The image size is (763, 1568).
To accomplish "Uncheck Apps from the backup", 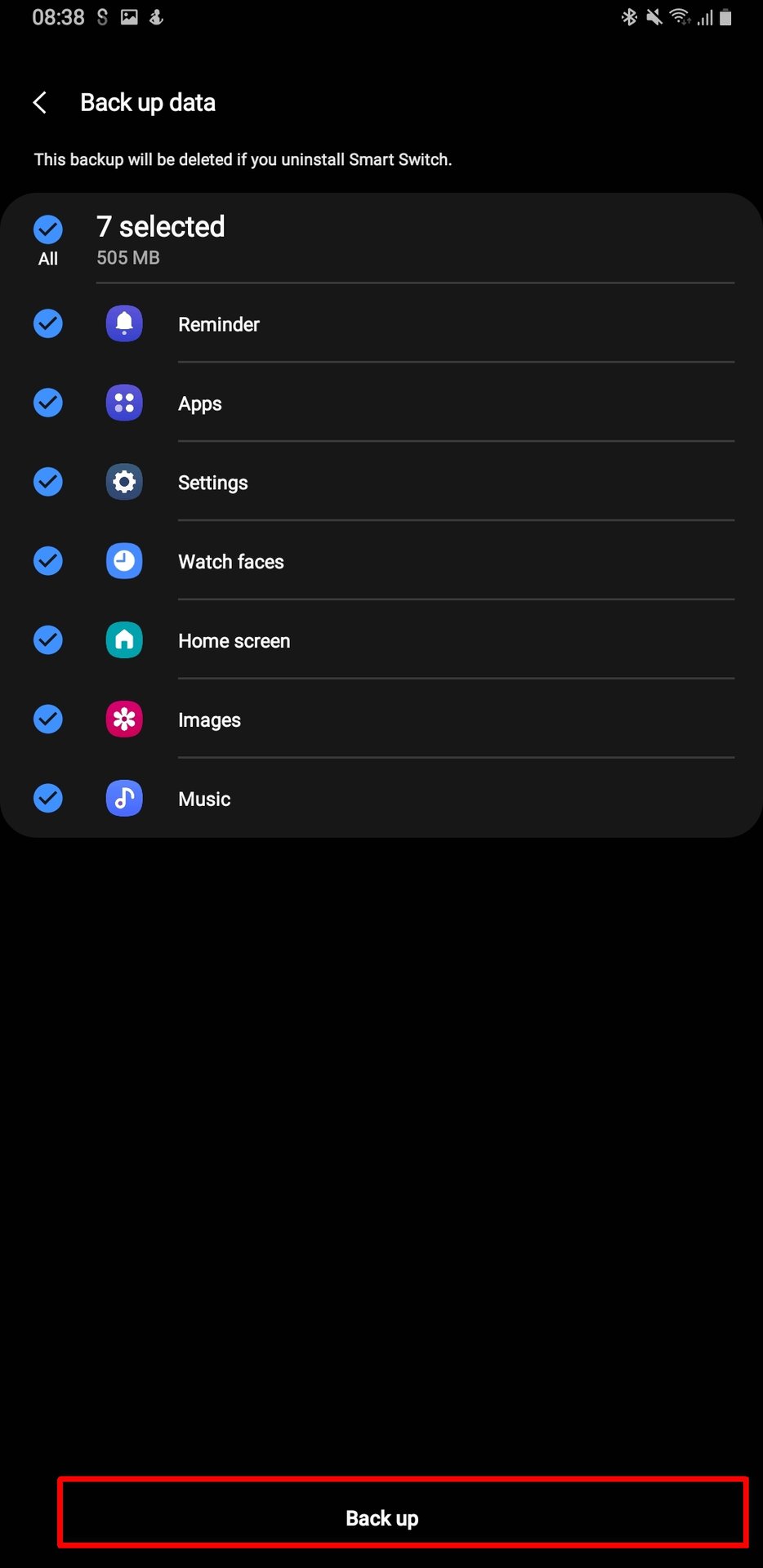I will (x=48, y=403).
